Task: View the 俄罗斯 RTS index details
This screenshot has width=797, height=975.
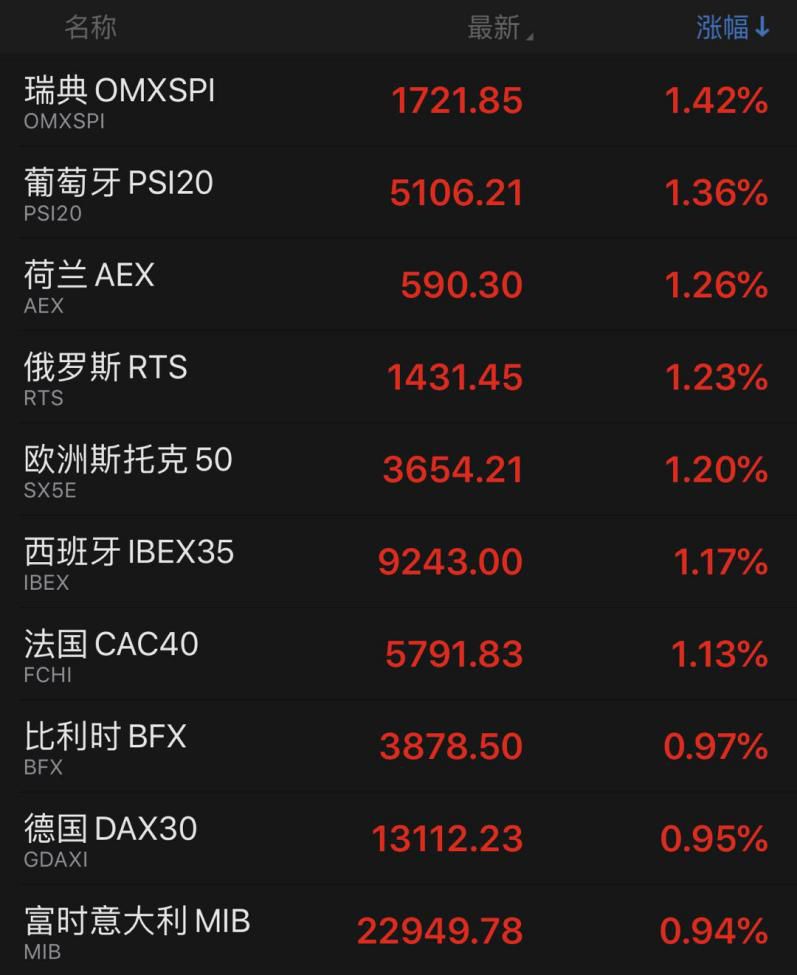Action: [398, 377]
